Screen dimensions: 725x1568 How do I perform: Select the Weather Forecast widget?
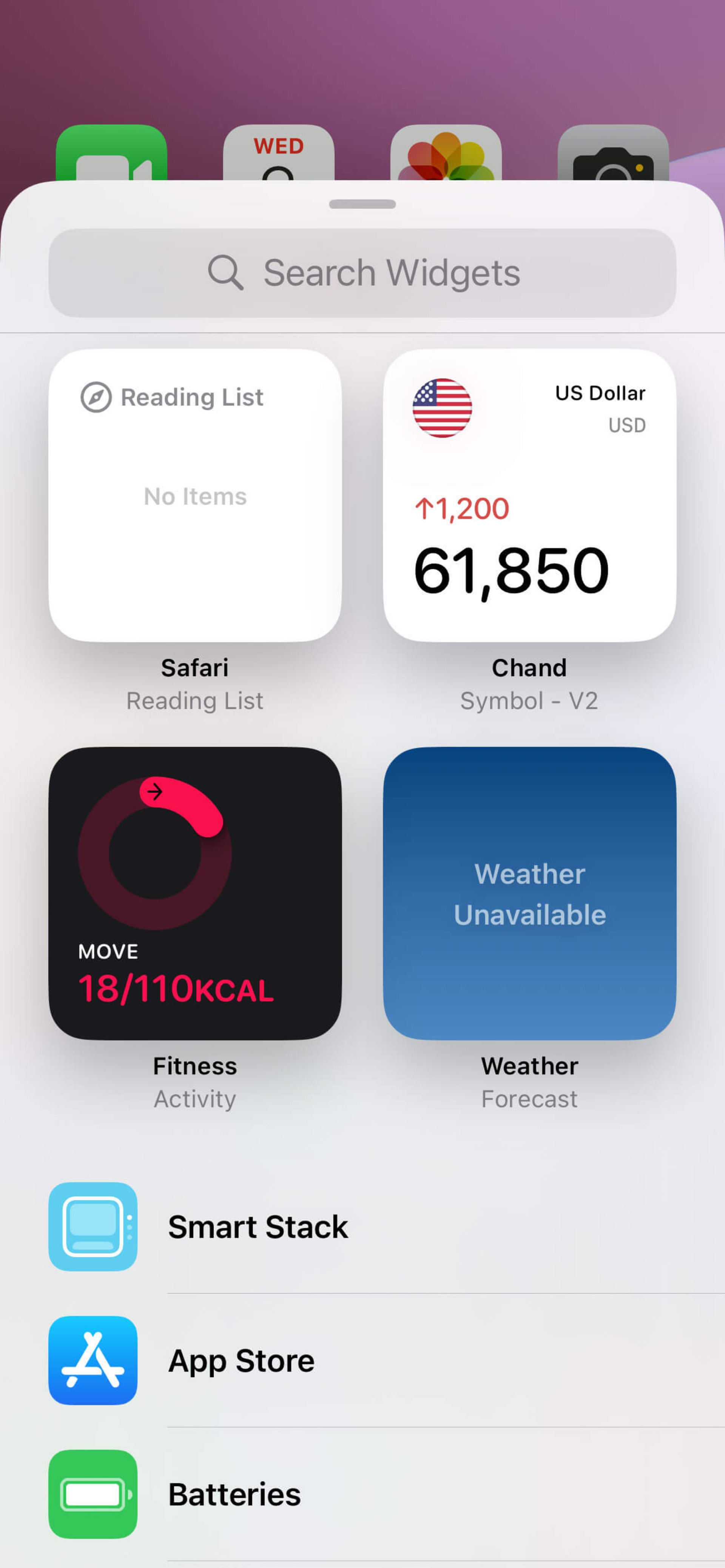point(529,893)
